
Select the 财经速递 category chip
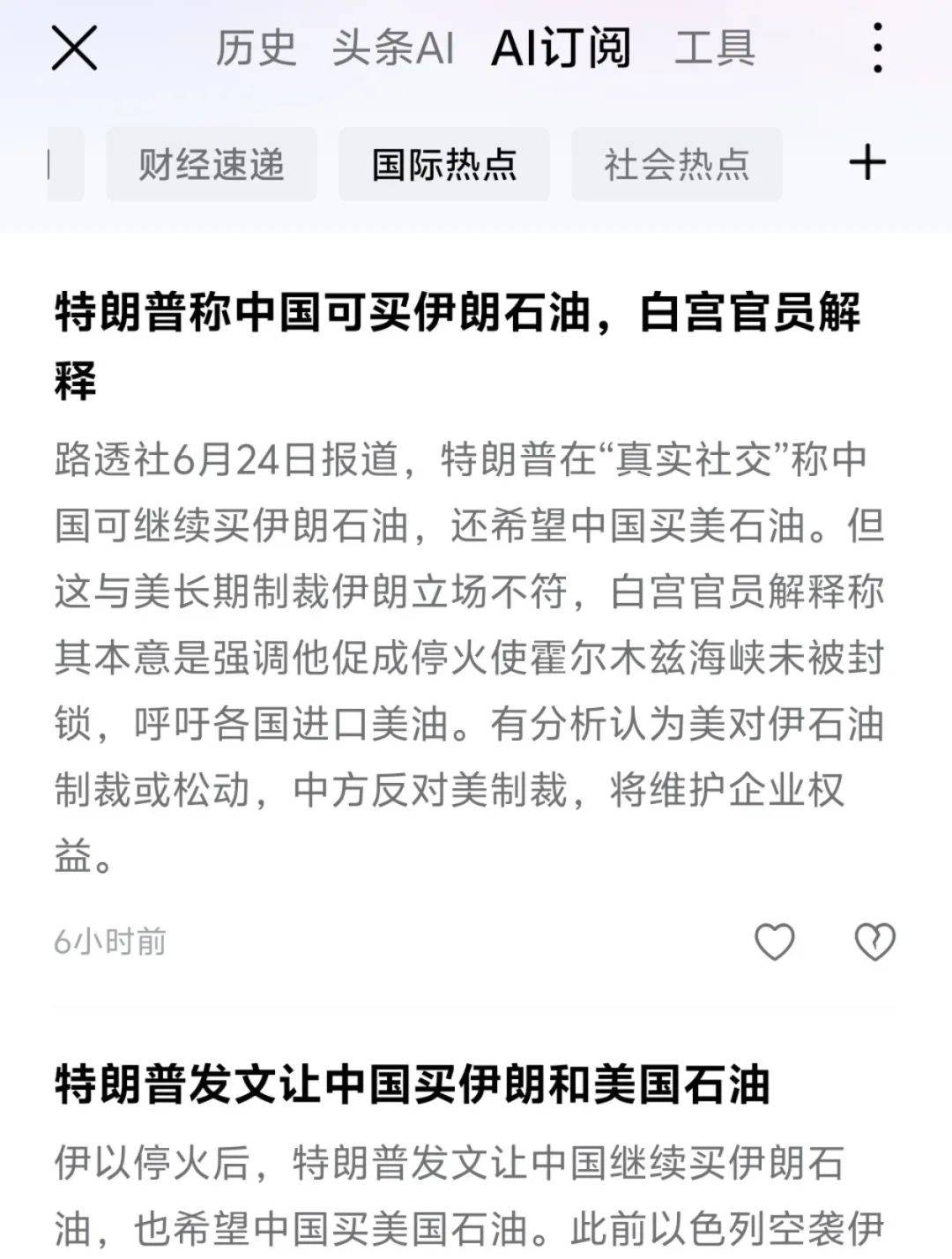click(x=212, y=164)
